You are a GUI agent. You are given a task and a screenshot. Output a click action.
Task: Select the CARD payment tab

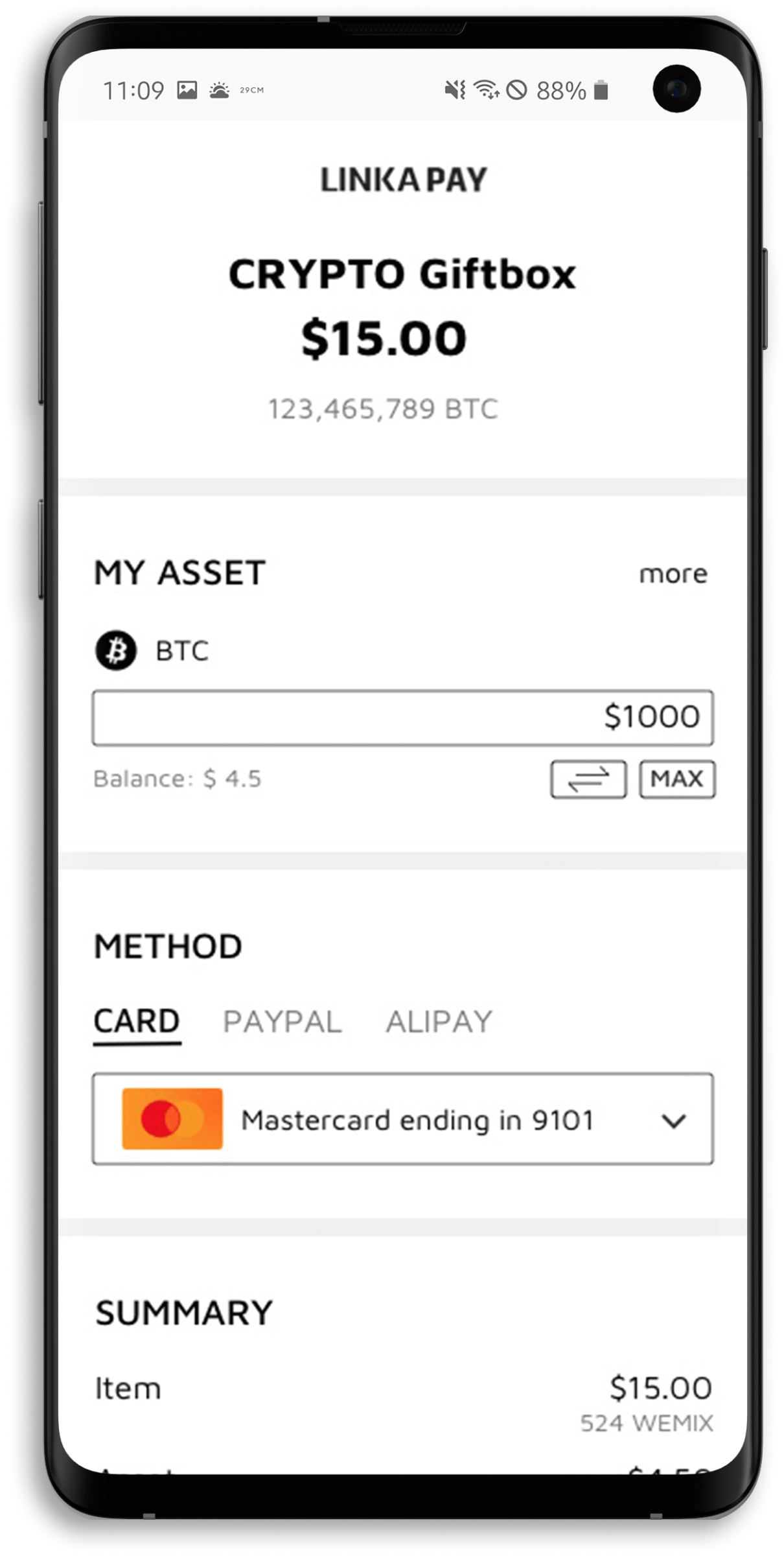[137, 1022]
